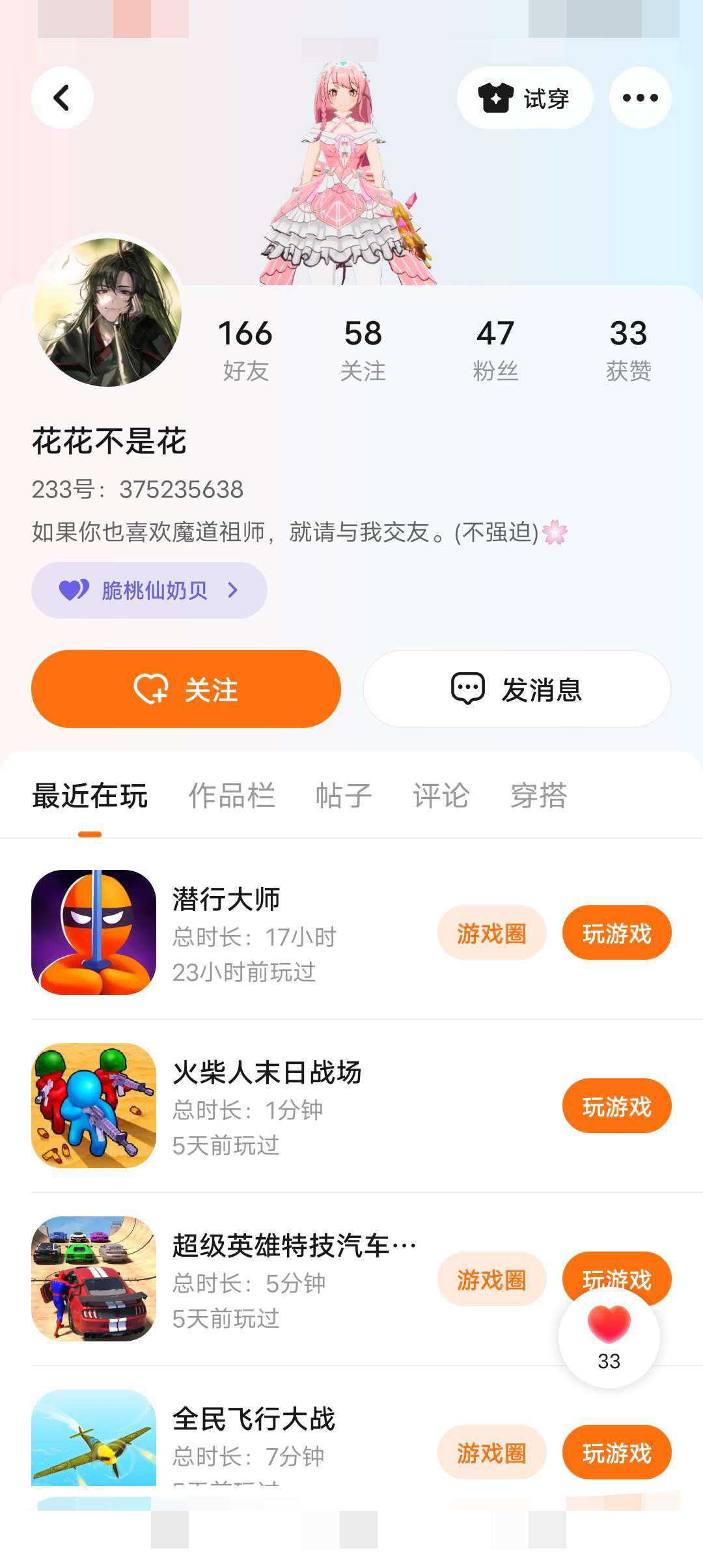Tap the 试穿 outfit try-on button

[525, 98]
